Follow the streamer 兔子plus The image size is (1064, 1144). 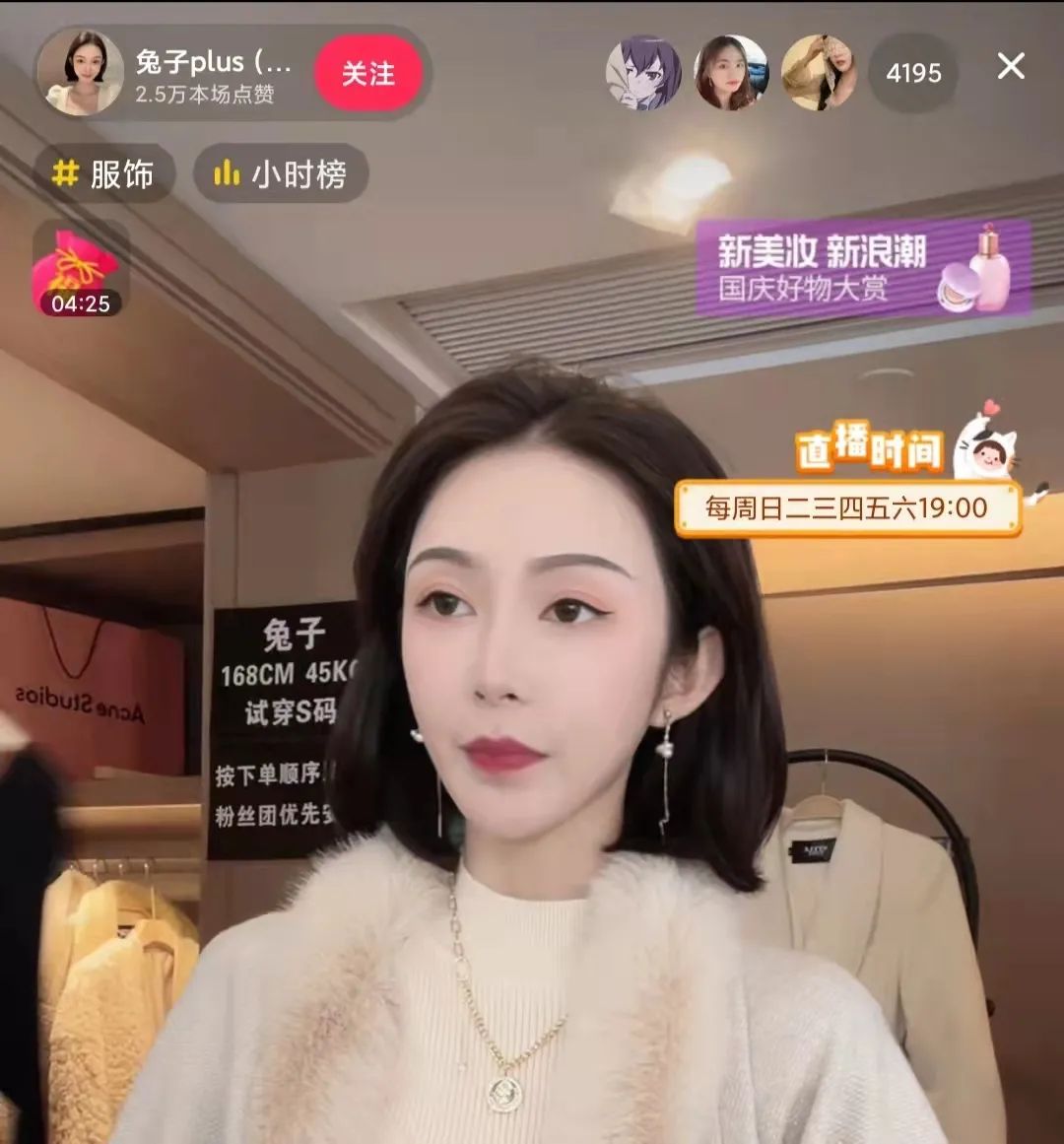pos(367,74)
